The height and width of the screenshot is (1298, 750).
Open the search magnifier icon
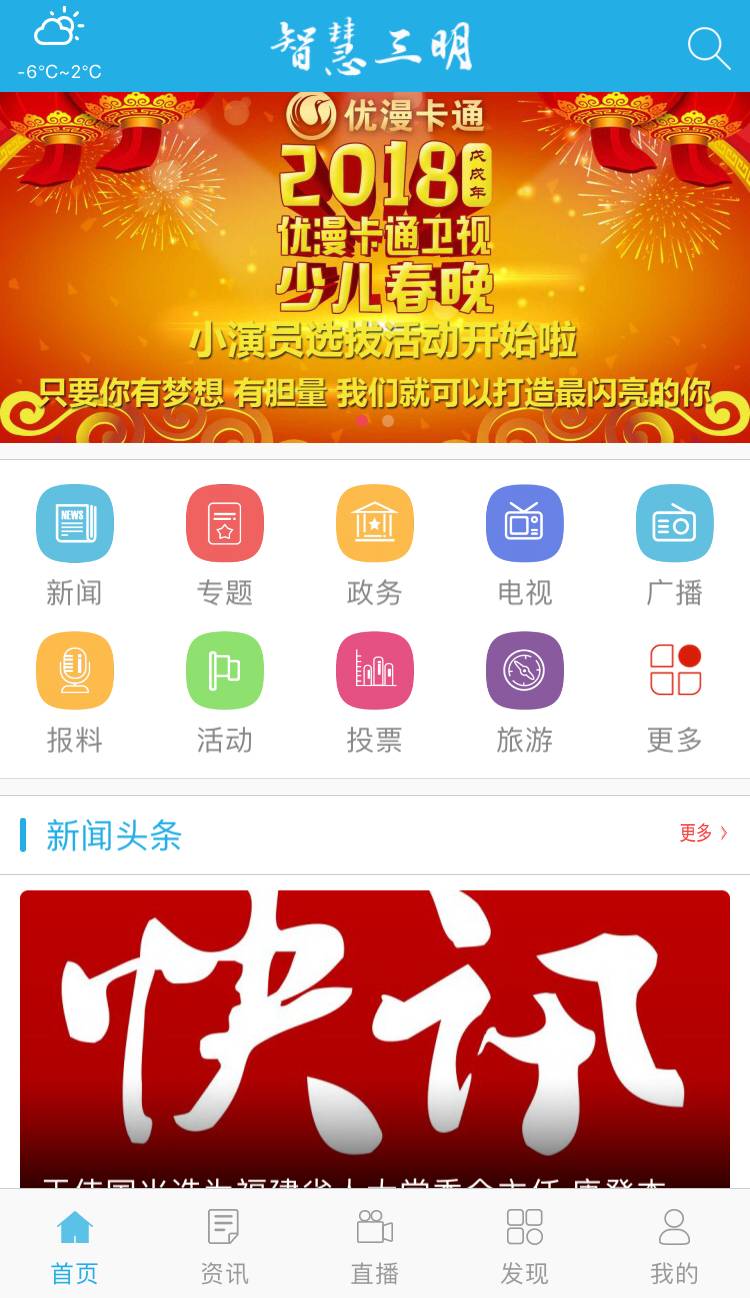tap(709, 48)
